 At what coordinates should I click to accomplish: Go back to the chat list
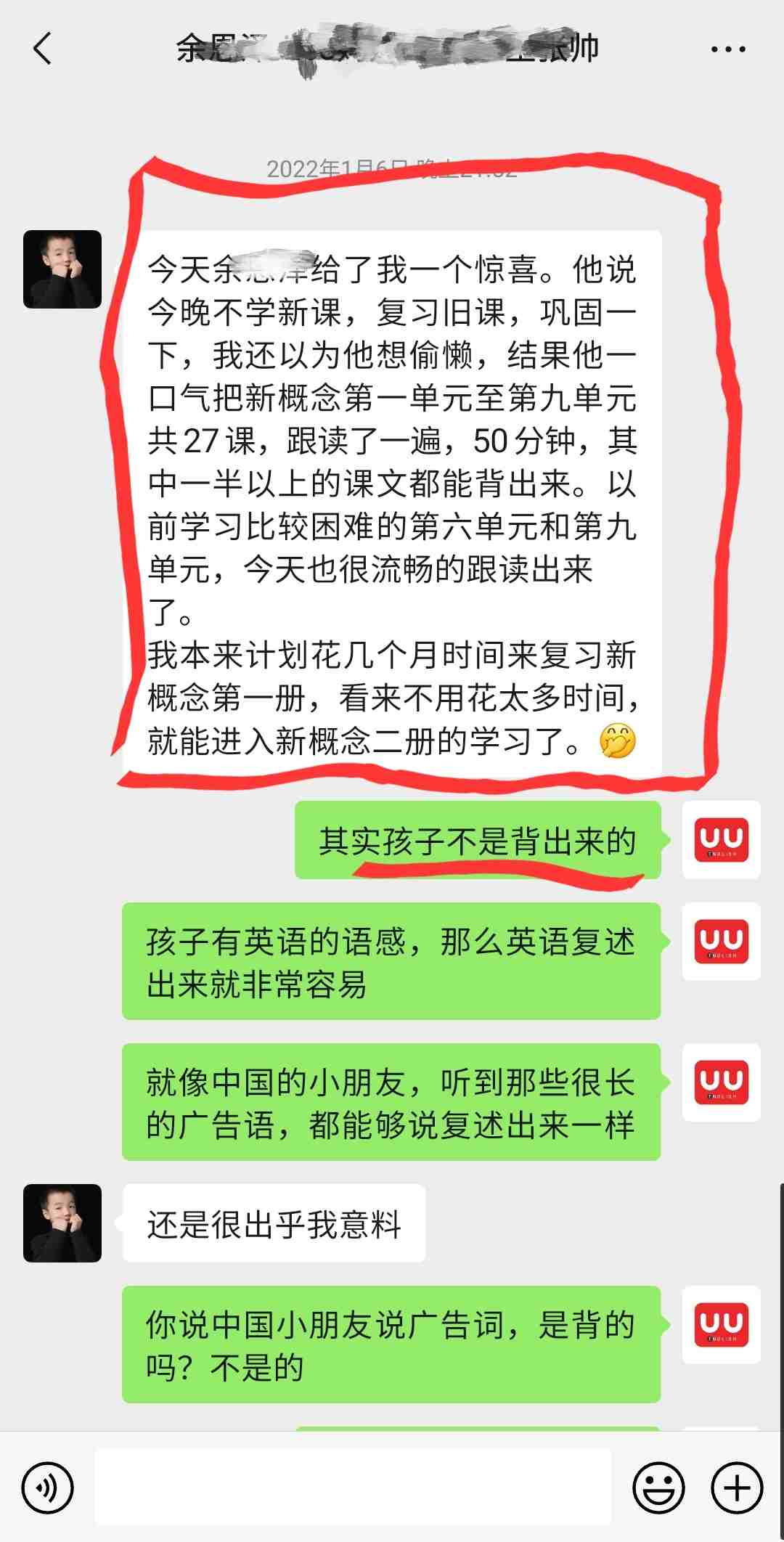[x=42, y=49]
